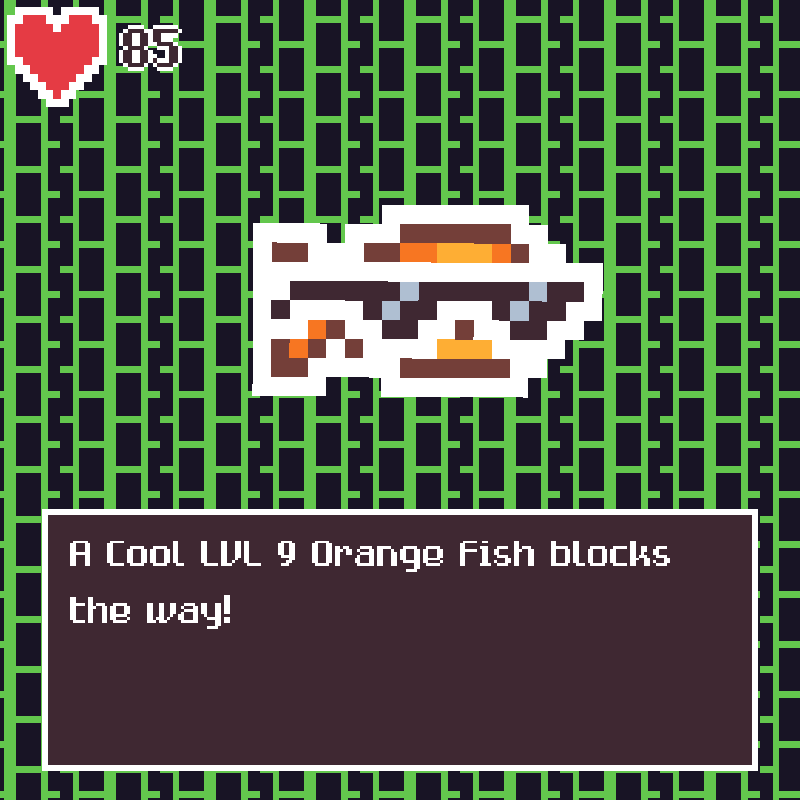Tap the fish encounter message box to continue
The image size is (800, 800).
(400, 640)
